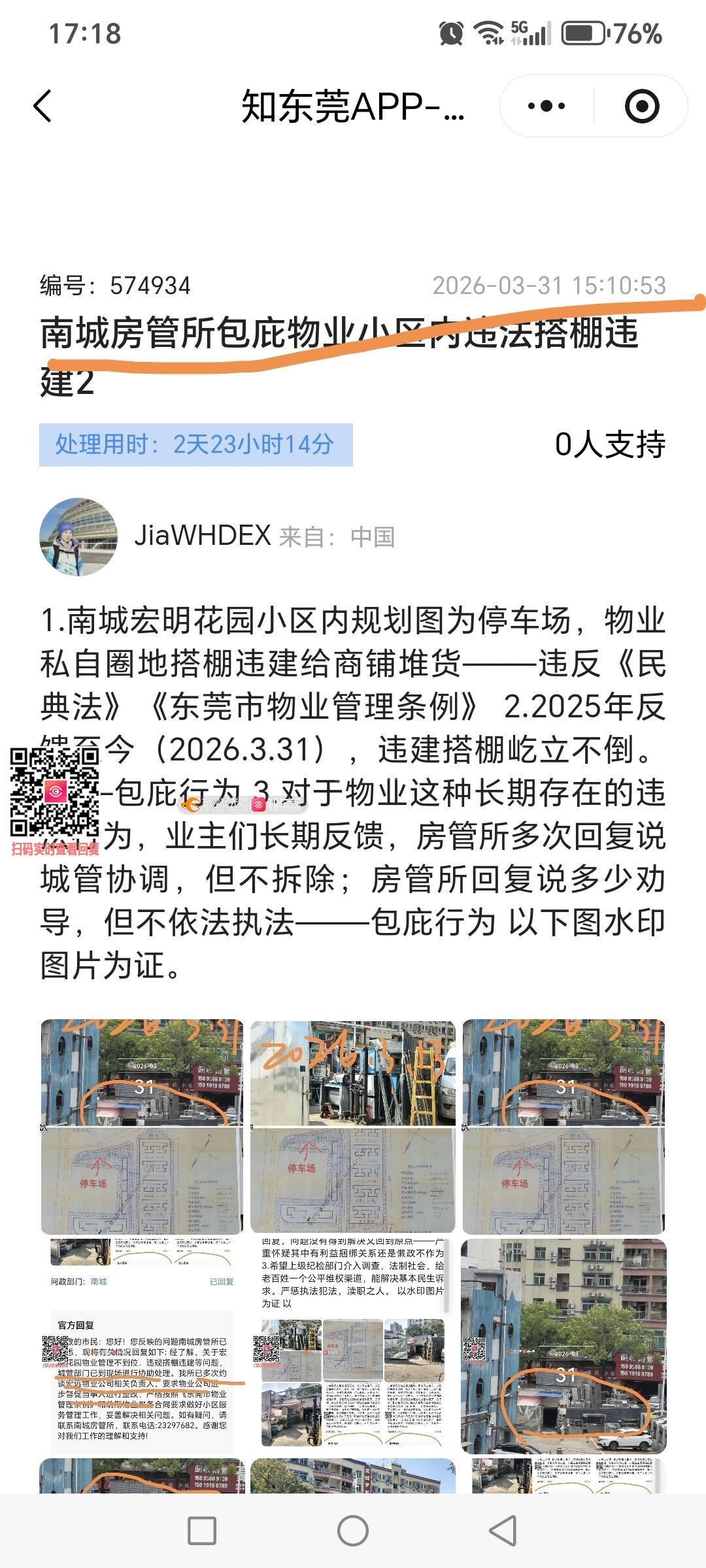Open the photo showing a yellow ladder
Screen dimensions: 706x1568
click(353, 1127)
